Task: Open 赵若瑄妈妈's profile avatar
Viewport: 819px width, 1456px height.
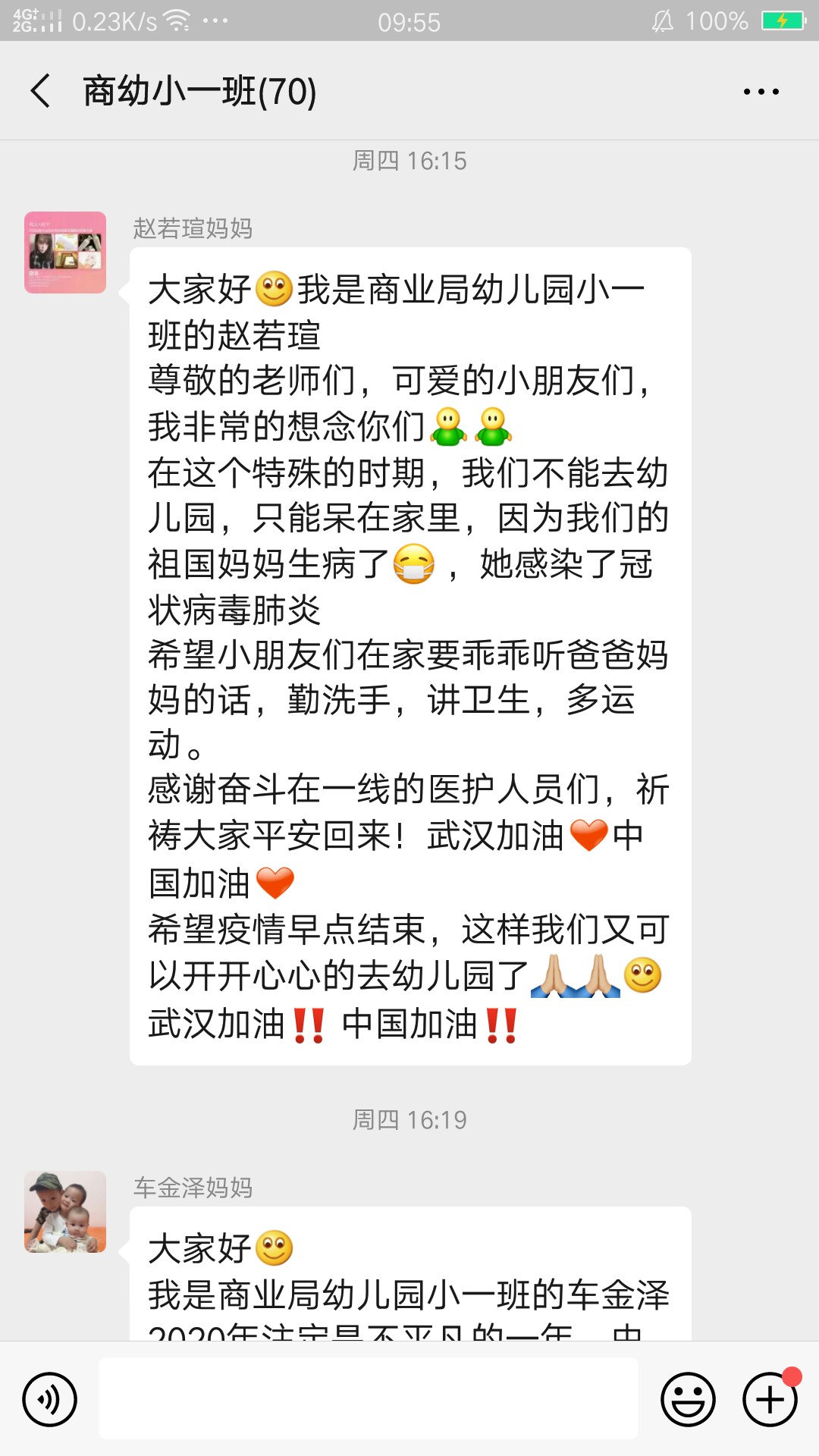Action: 65,253
